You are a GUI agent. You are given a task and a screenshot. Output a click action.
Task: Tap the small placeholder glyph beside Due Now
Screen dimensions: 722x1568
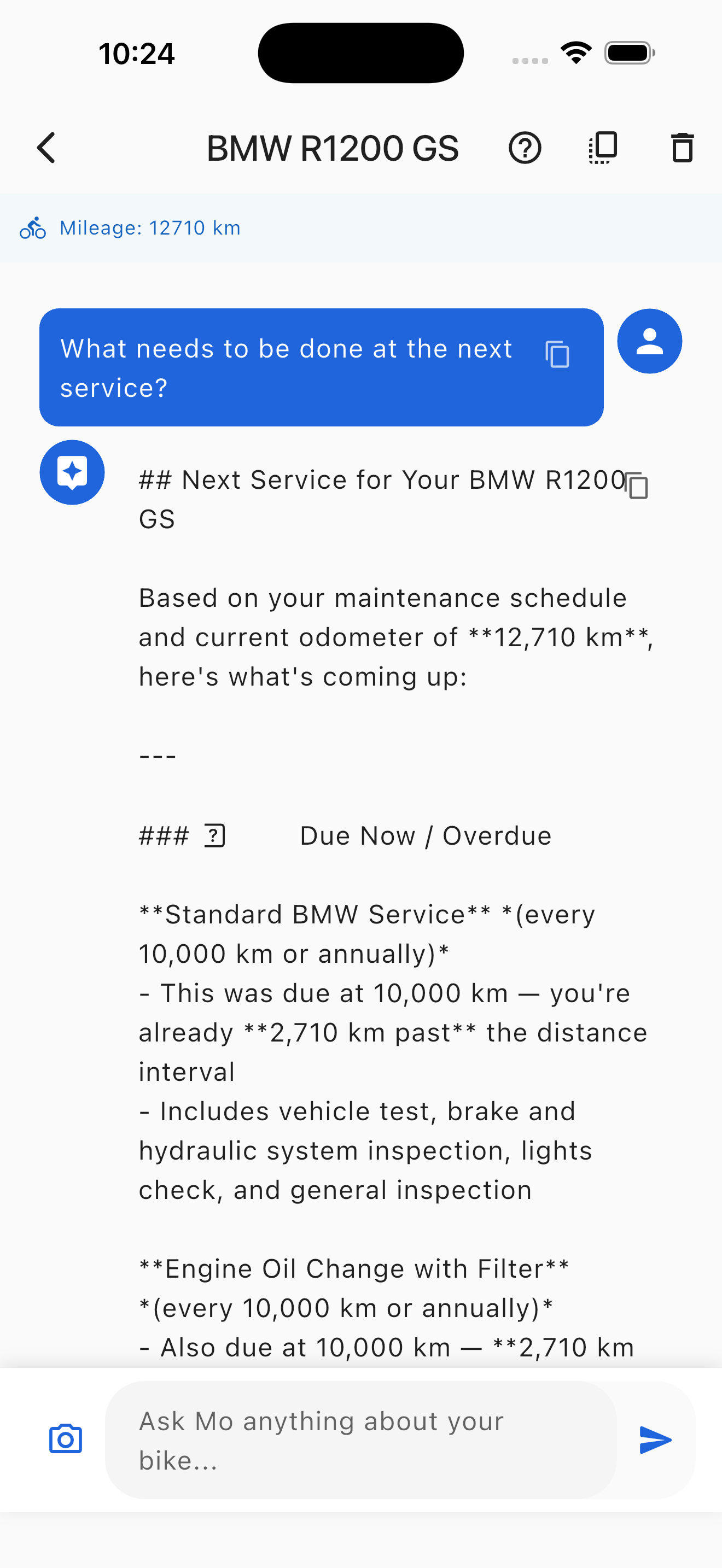pos(214,835)
